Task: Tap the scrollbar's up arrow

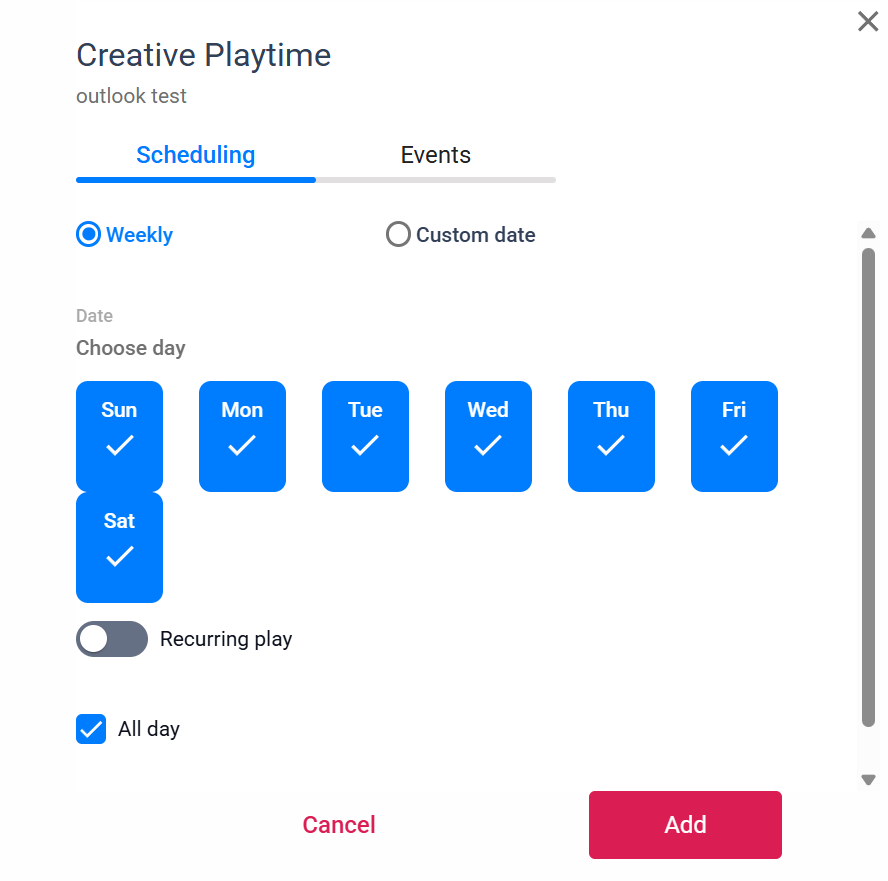Action: (x=868, y=233)
